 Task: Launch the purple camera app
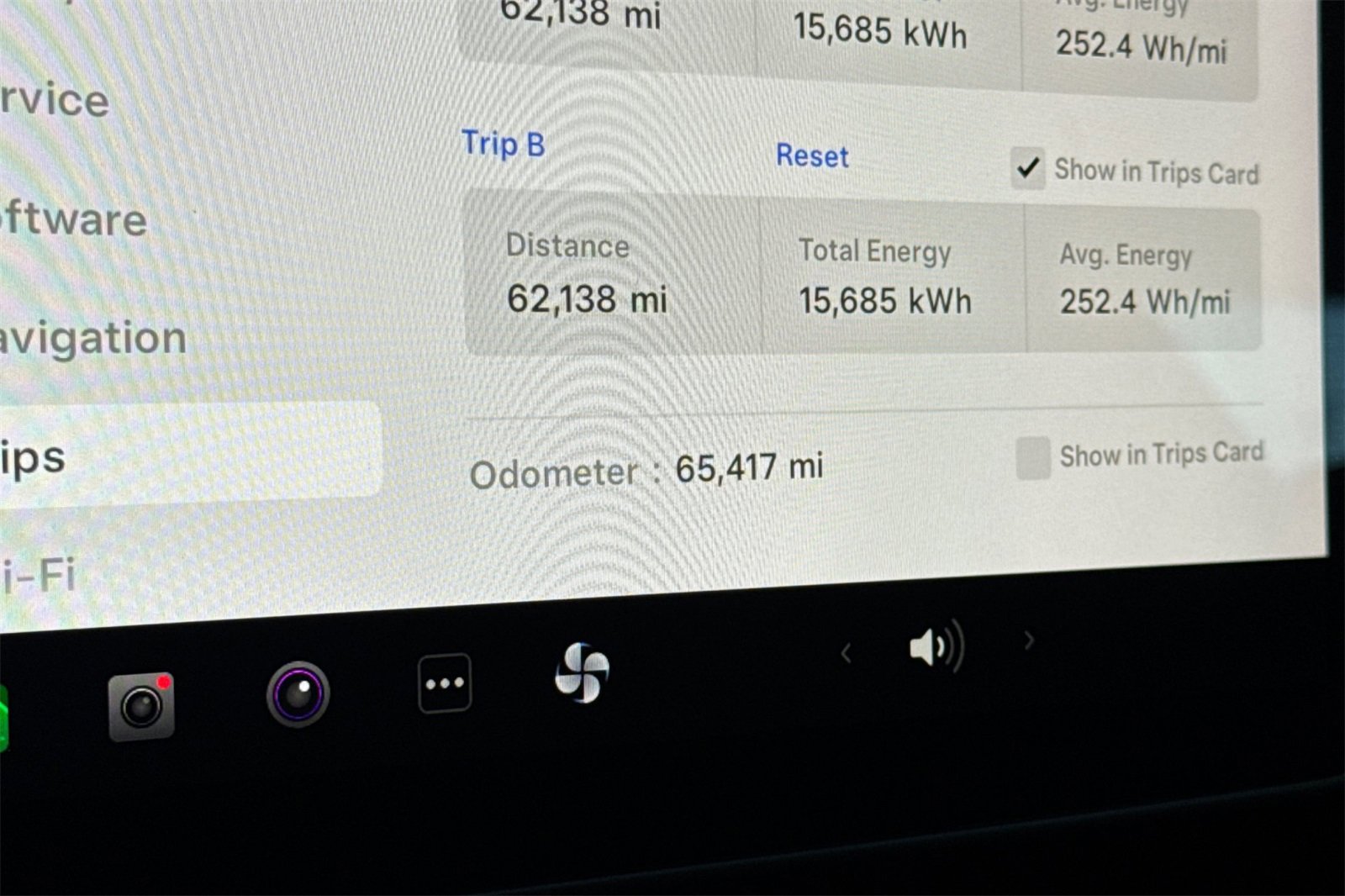pos(298,694)
